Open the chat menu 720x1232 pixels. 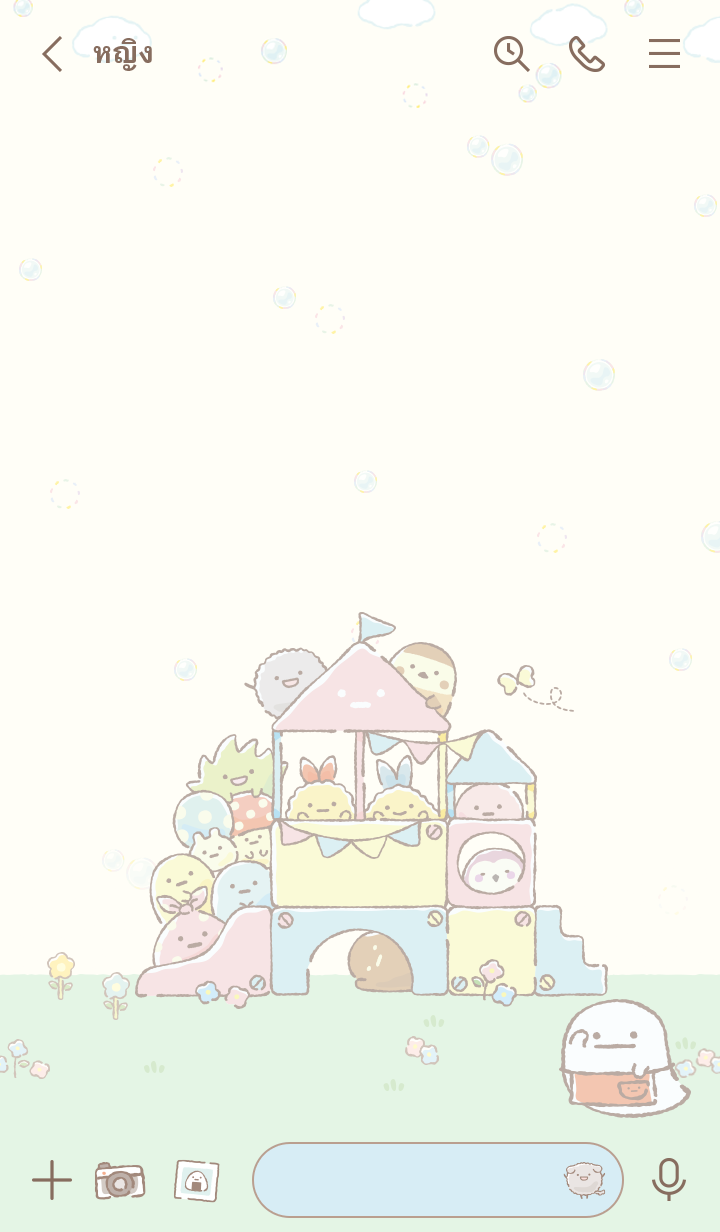664,54
